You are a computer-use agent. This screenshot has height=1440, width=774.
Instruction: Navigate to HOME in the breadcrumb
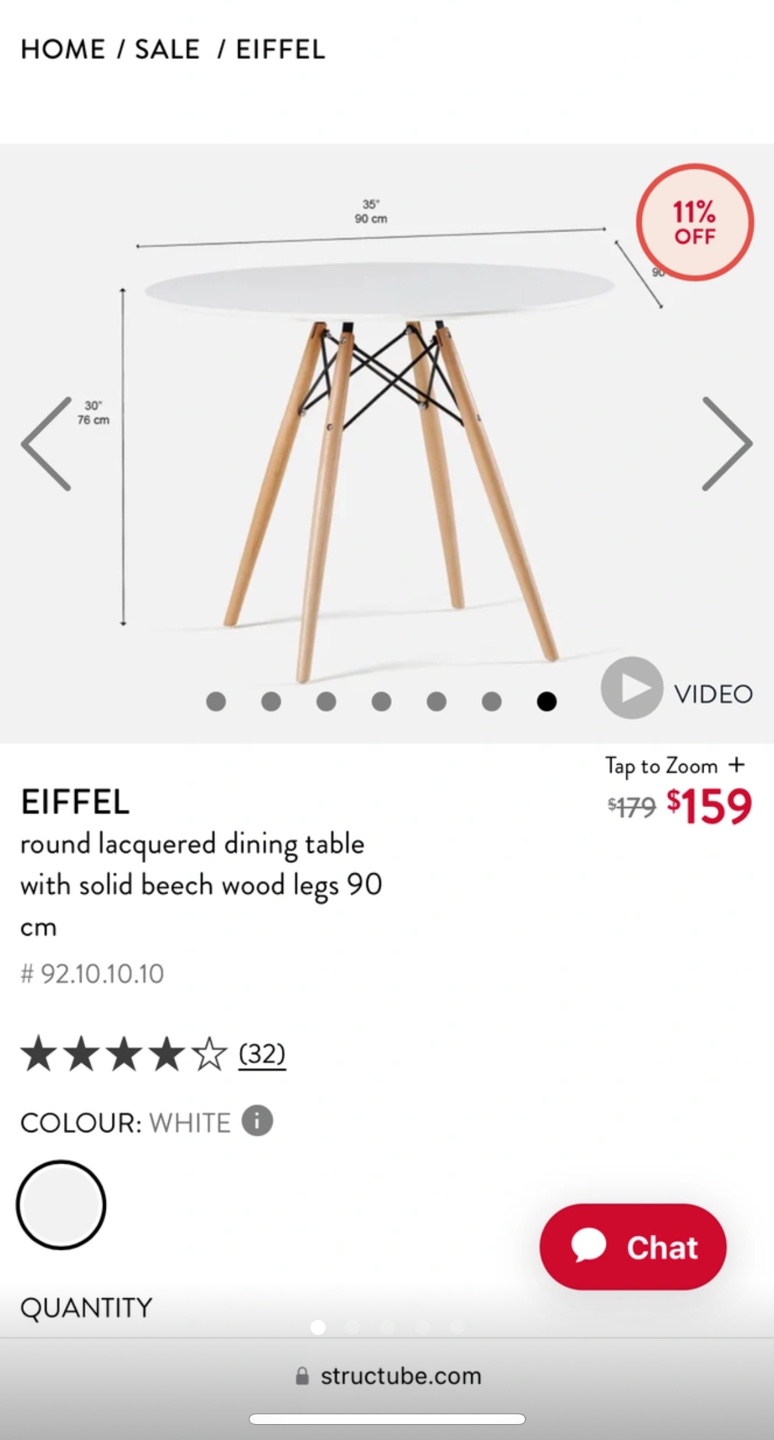pos(62,49)
